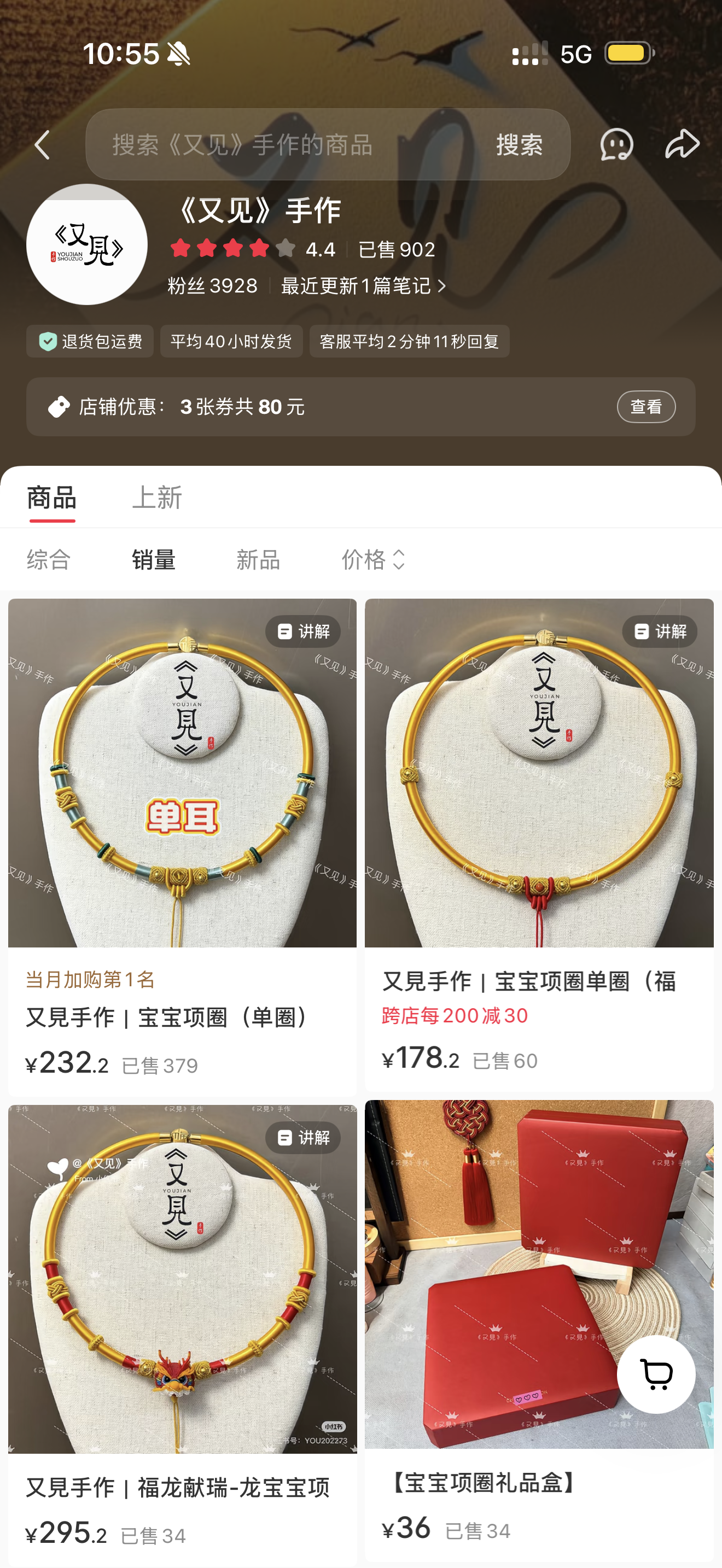Share this shop page
The image size is (722, 1568).
(x=682, y=144)
